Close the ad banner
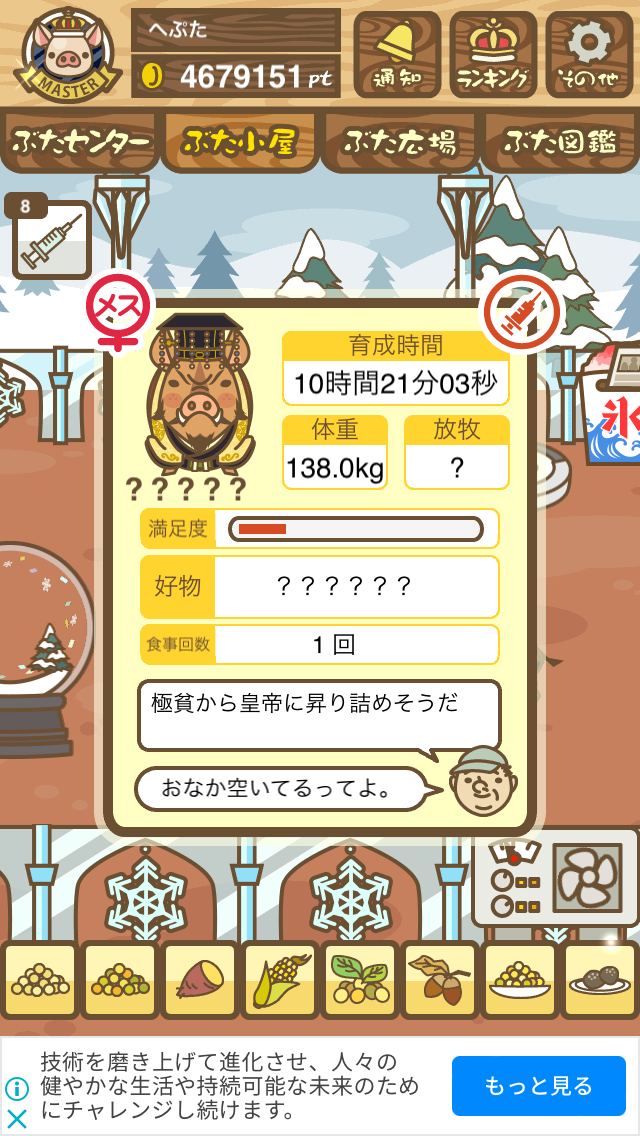The width and height of the screenshot is (640, 1136). [x=16, y=1118]
